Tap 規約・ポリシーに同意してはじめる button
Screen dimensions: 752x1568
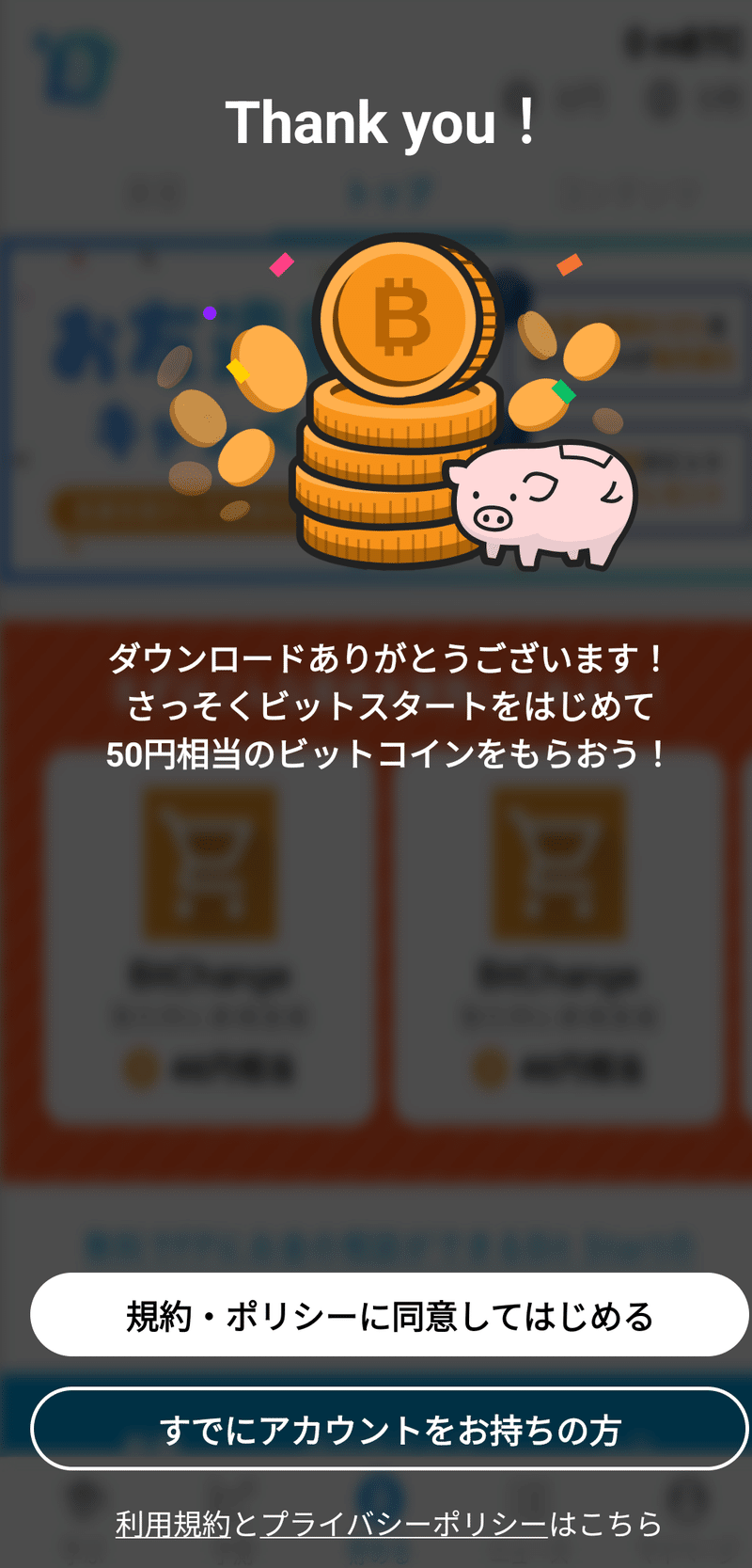click(389, 1314)
